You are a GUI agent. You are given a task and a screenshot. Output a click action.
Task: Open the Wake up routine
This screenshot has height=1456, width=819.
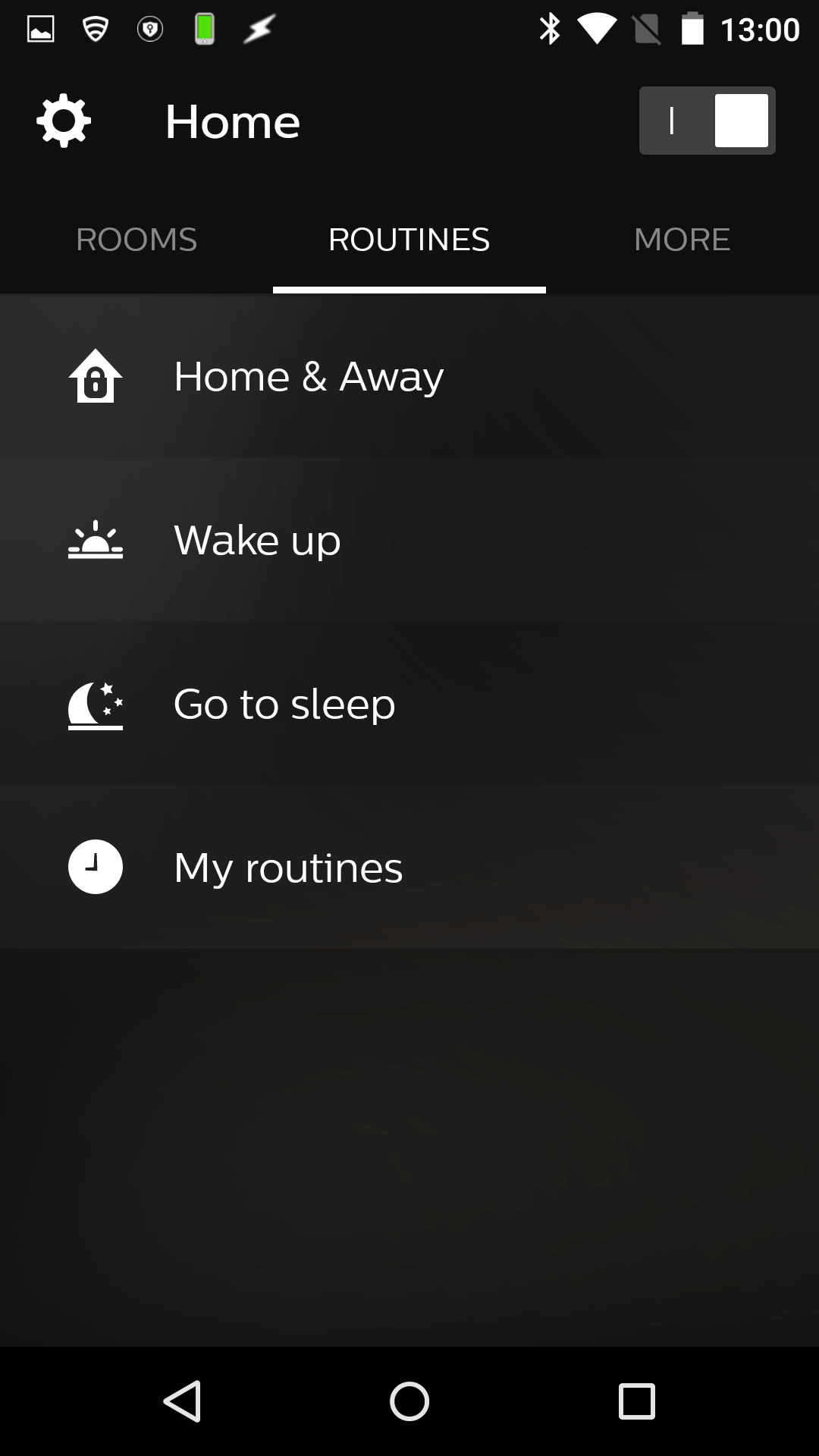(x=409, y=540)
